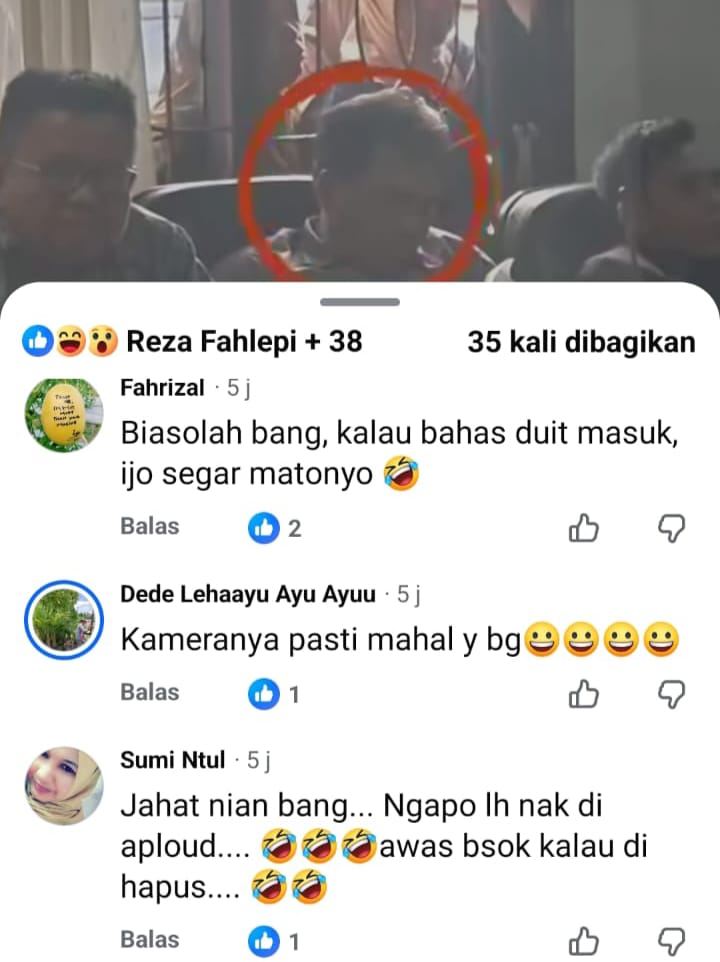The image size is (720, 962).
Task: Reply to Sumi Ntul's comment with Balas
Action: tap(150, 939)
